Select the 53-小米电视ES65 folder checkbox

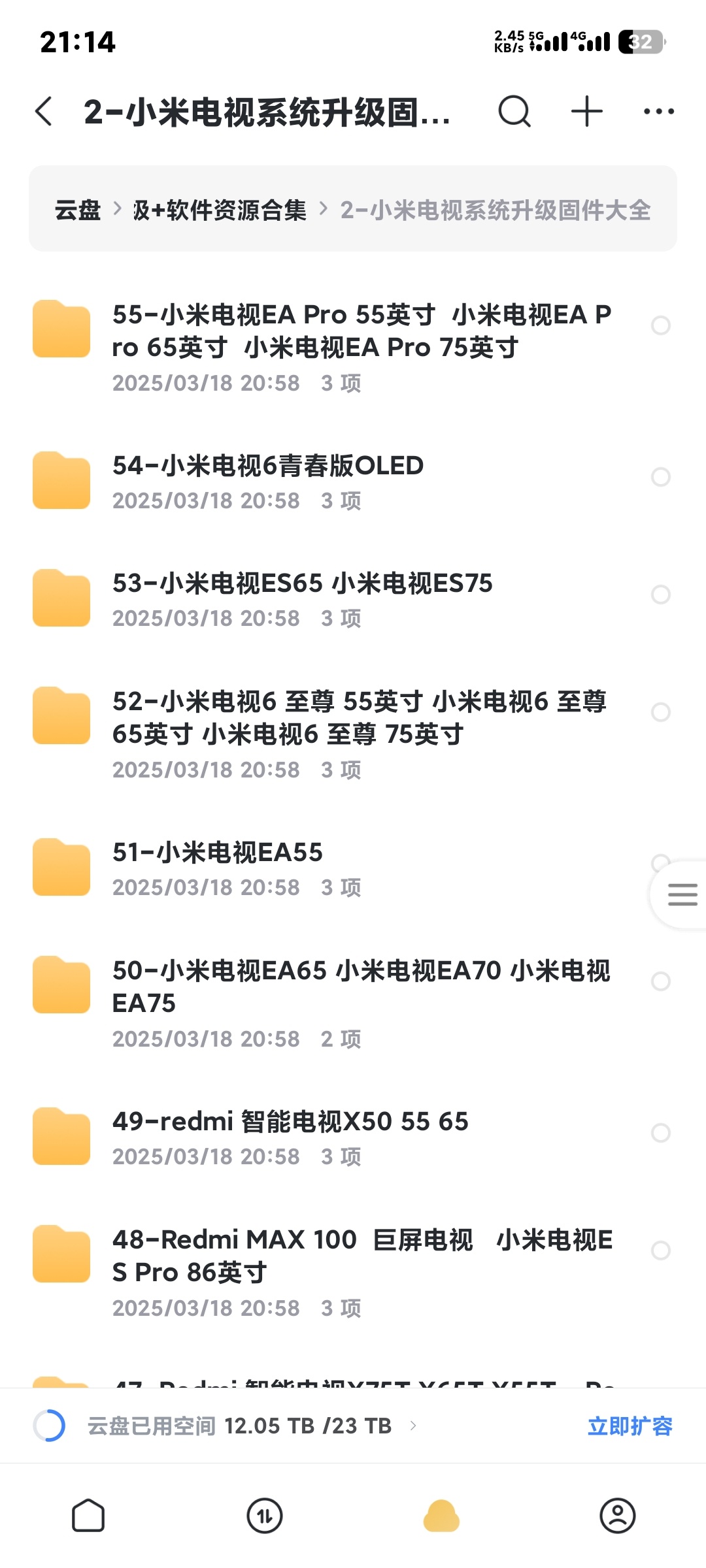click(x=661, y=595)
